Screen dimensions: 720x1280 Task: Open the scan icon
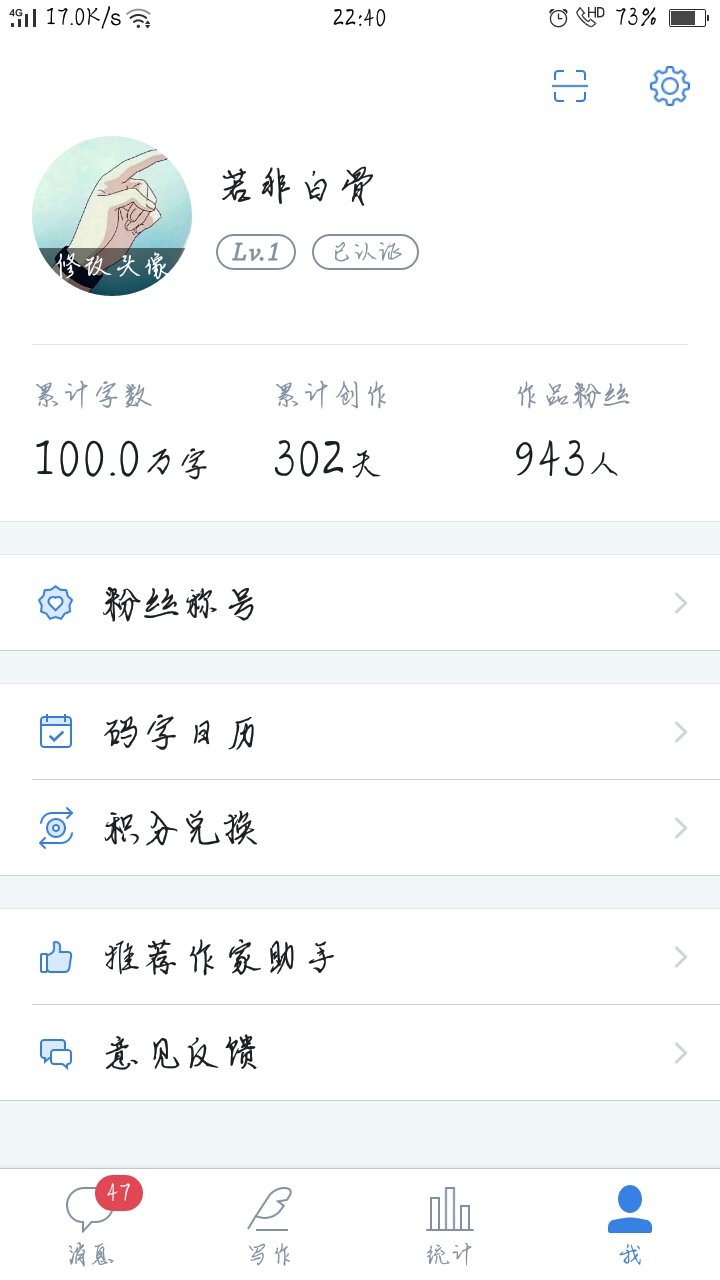click(x=570, y=86)
